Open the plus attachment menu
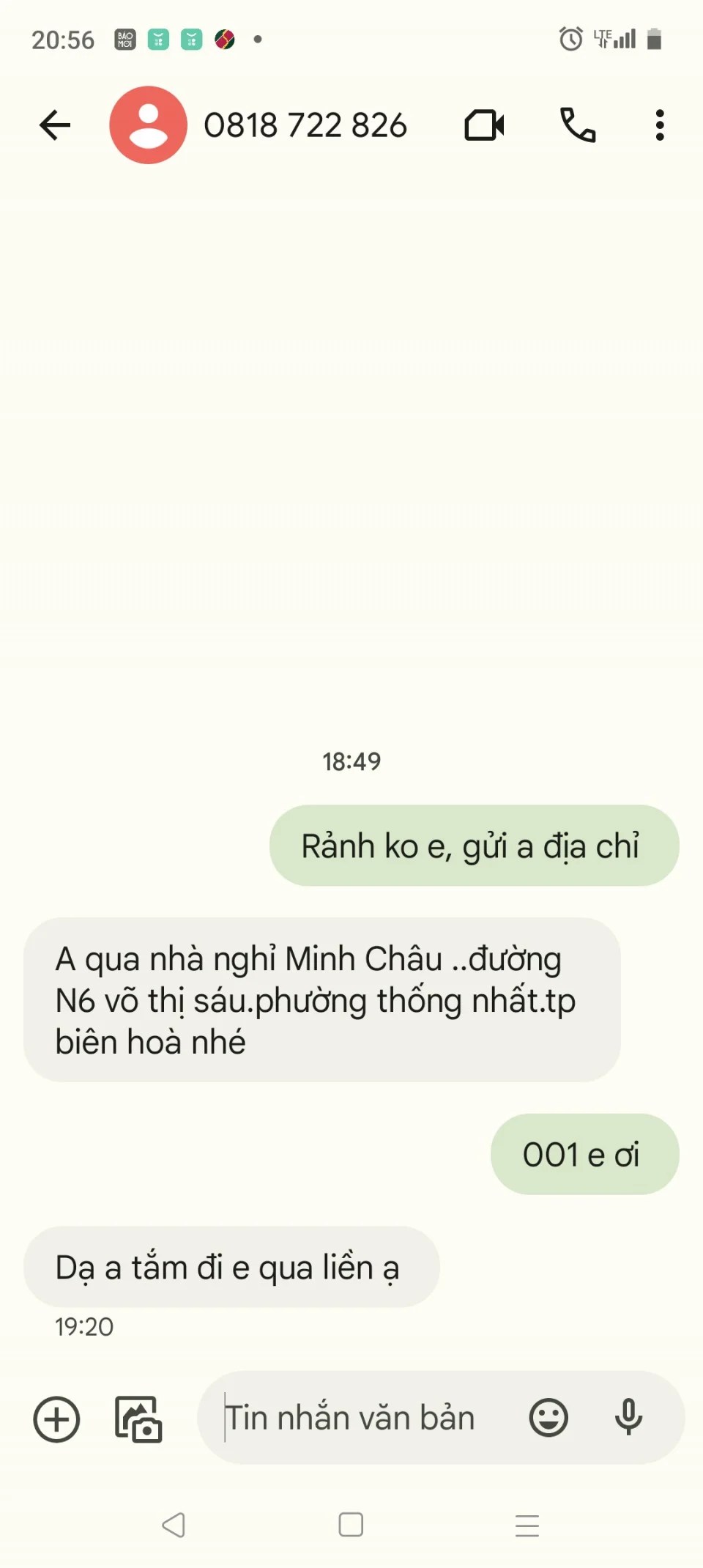The image size is (703, 1568). pos(56,1419)
